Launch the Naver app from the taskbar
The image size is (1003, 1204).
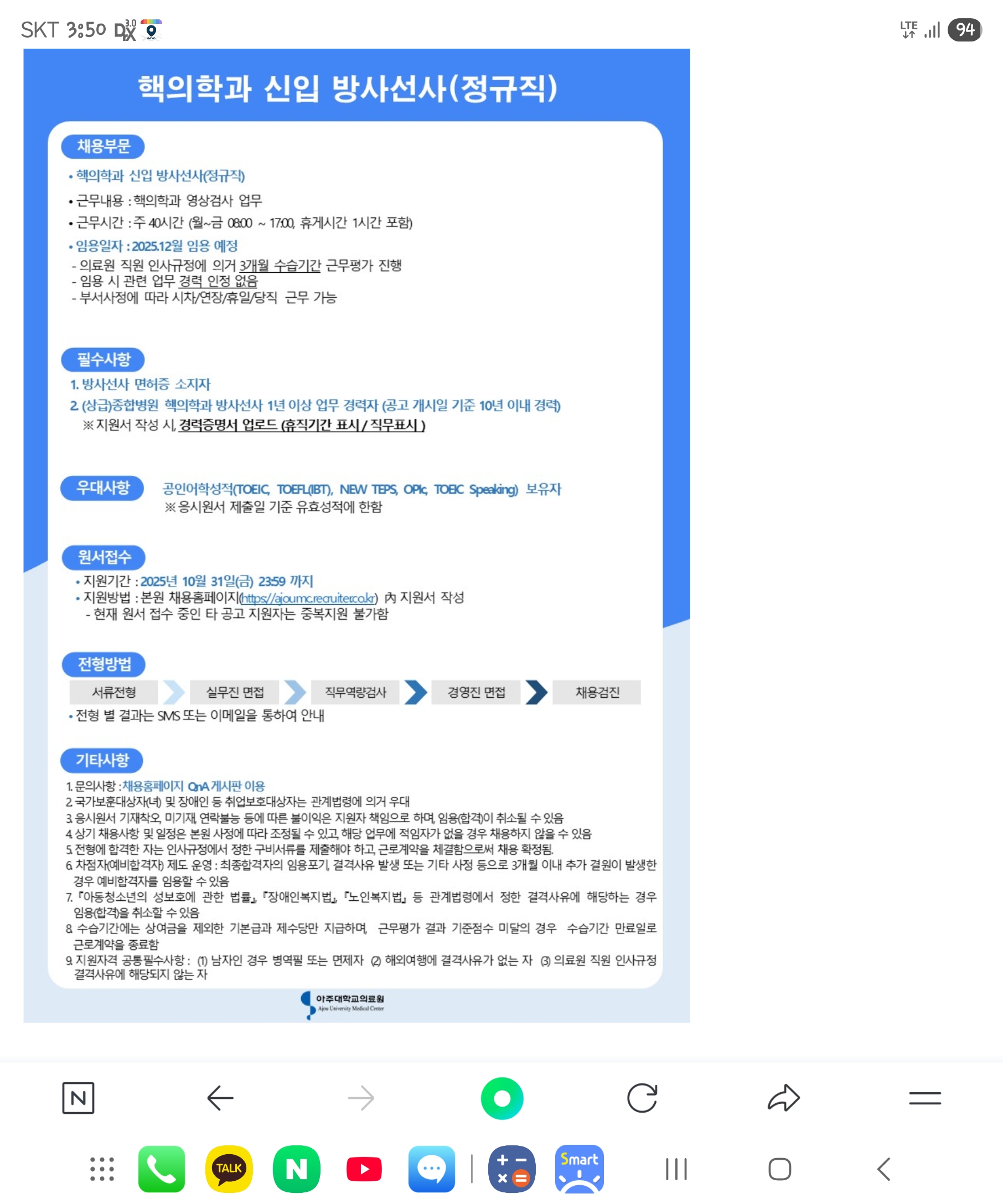[x=297, y=1169]
